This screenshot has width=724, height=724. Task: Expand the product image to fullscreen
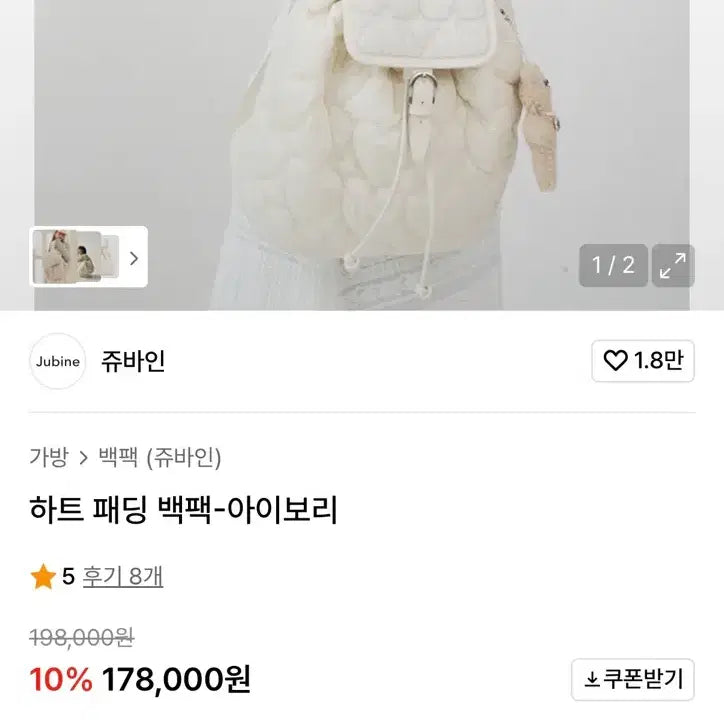pyautogui.click(x=673, y=265)
